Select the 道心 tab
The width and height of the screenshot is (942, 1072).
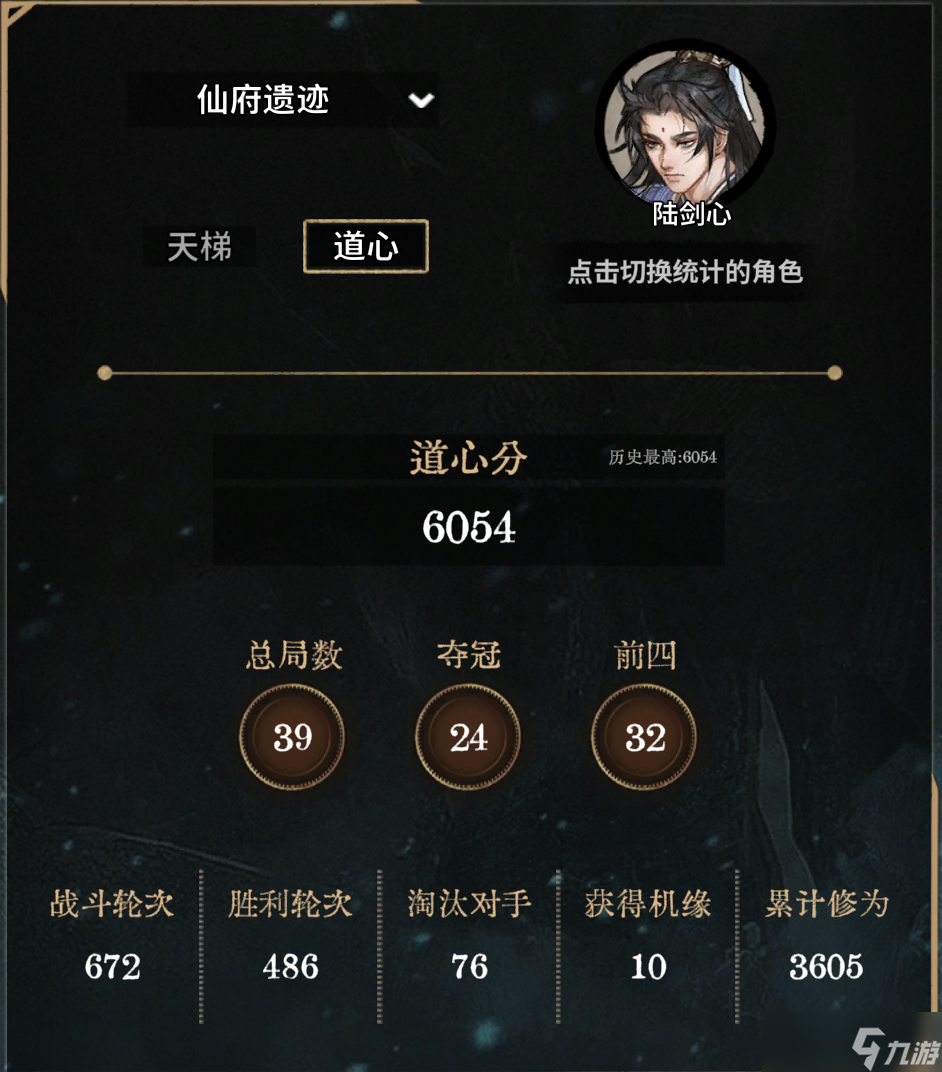click(x=366, y=246)
